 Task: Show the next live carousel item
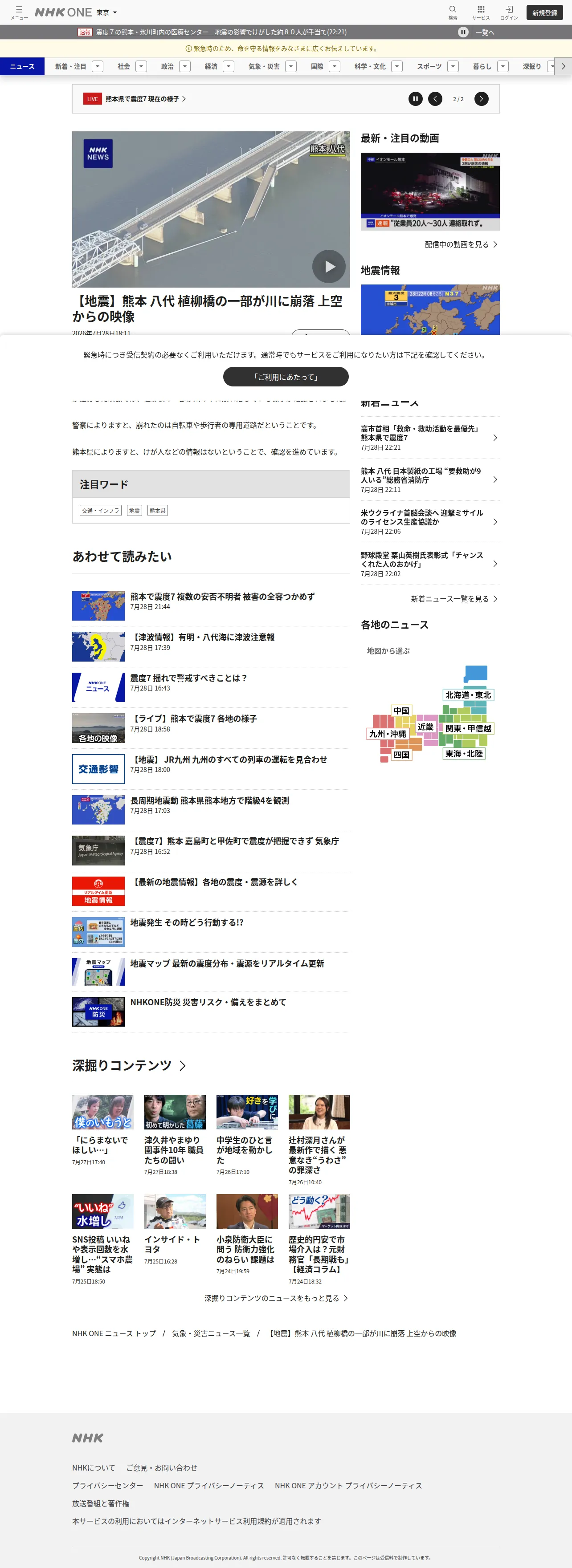(481, 98)
